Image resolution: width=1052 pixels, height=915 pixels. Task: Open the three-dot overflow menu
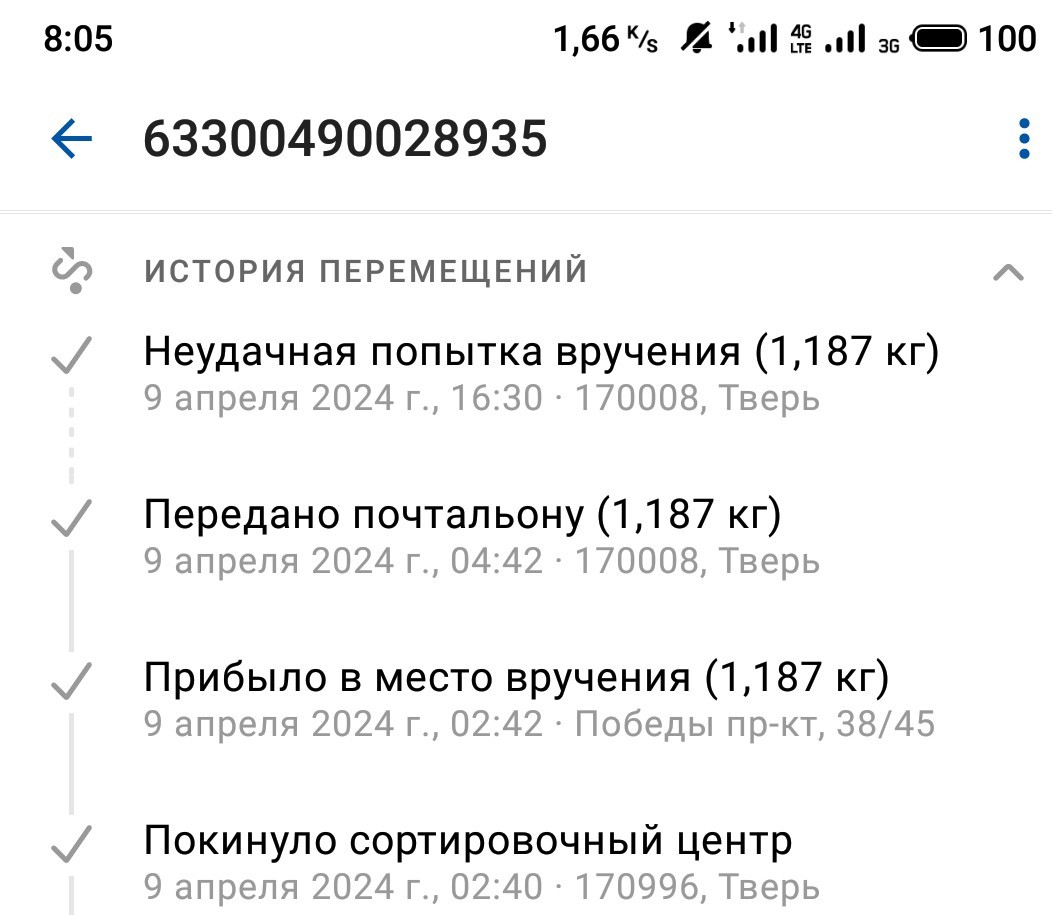click(x=1022, y=139)
